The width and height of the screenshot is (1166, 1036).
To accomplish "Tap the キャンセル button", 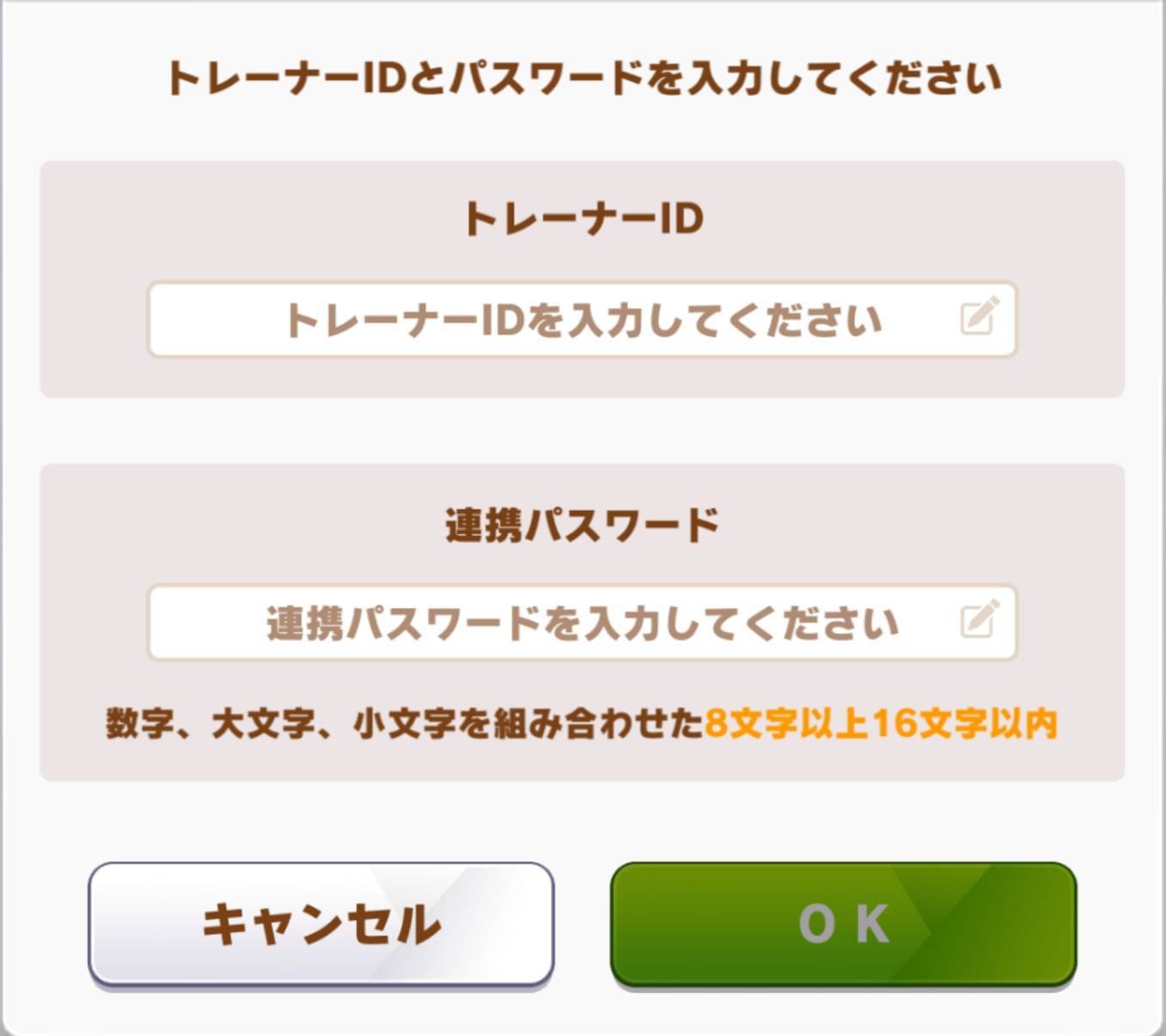I will pos(320,923).
